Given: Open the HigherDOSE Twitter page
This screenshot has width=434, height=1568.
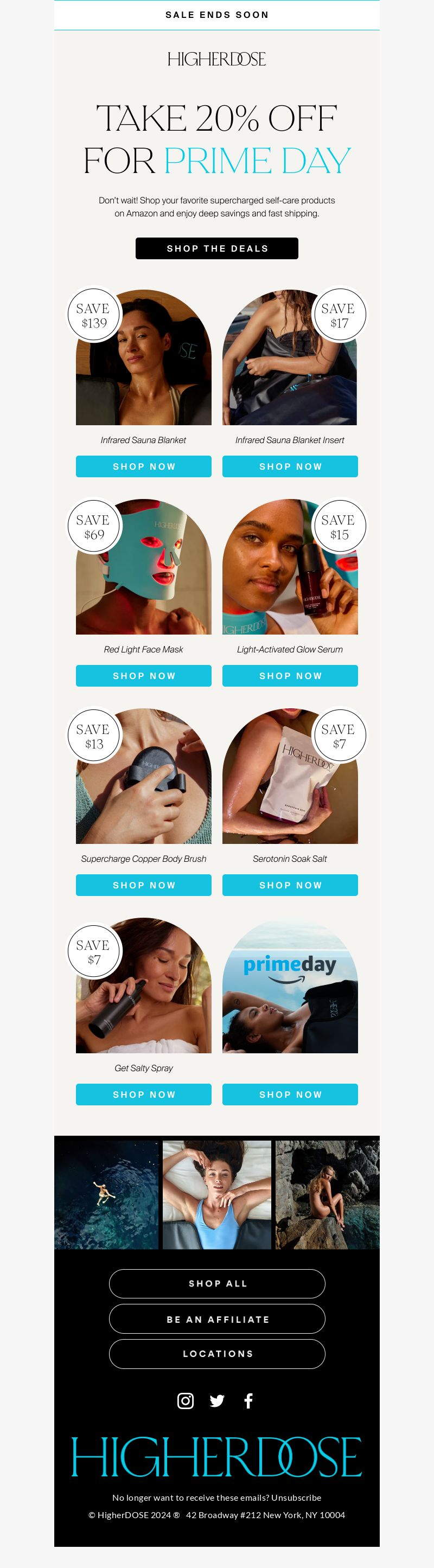Looking at the screenshot, I should 216,1400.
